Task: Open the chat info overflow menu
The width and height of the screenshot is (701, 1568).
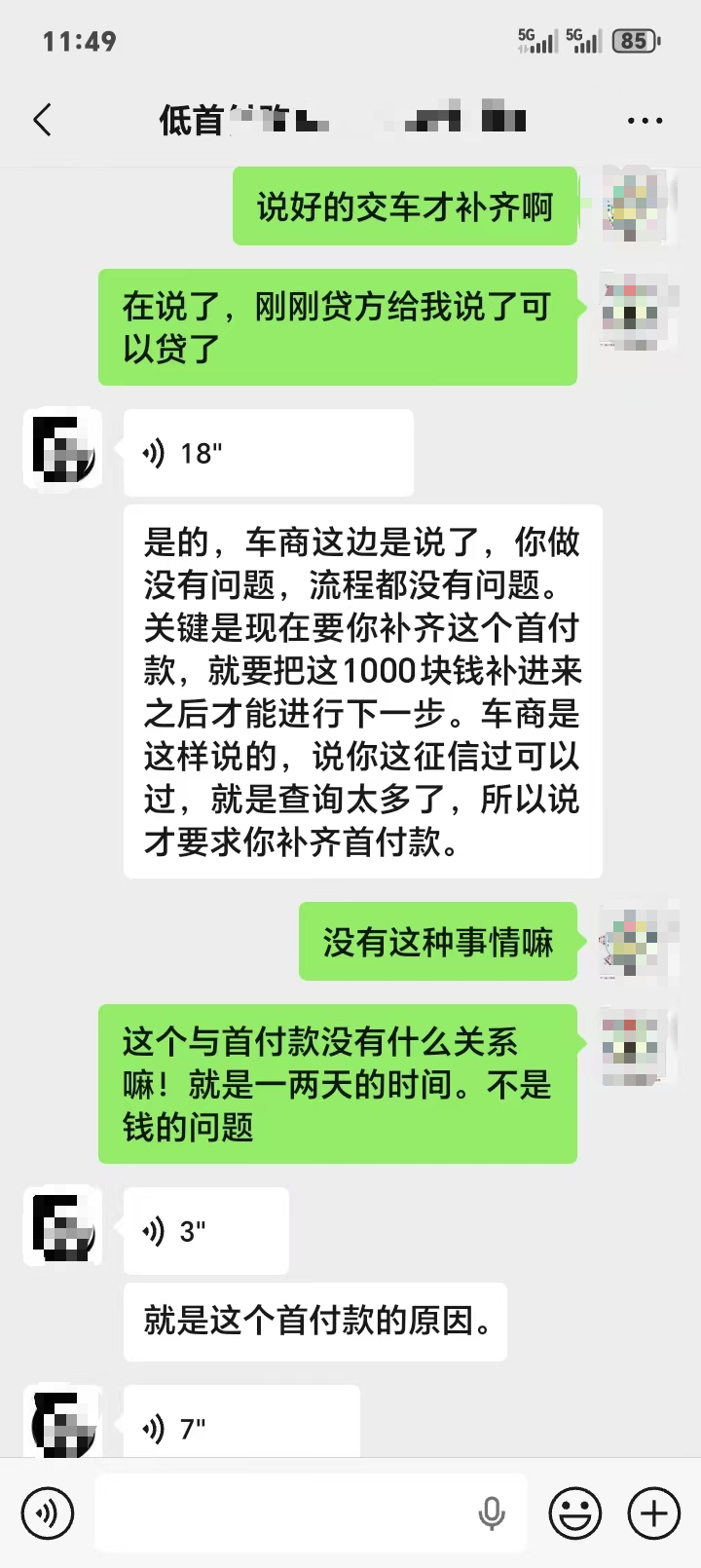Action: pyautogui.click(x=645, y=121)
